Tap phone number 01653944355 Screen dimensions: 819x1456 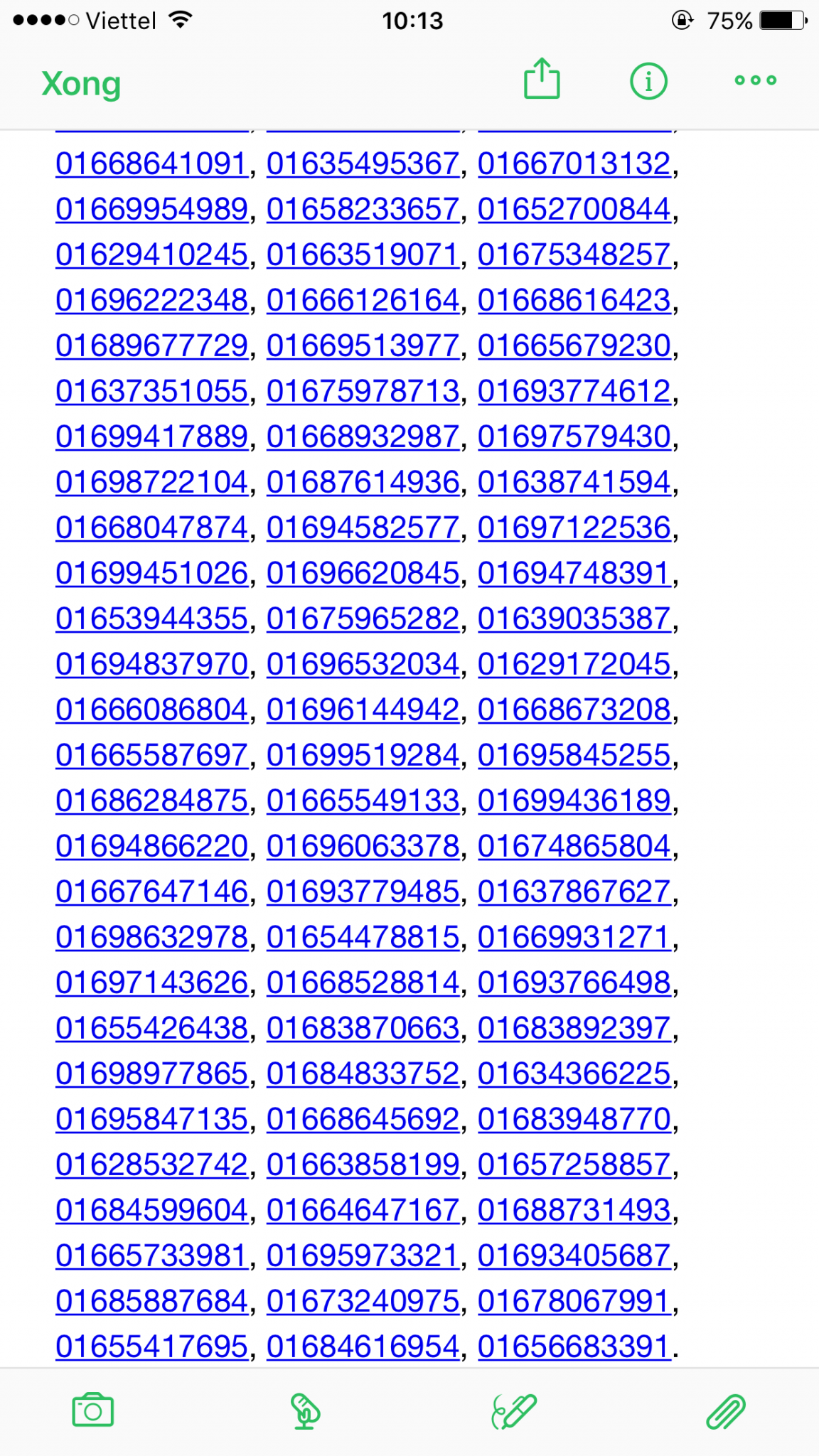point(151,619)
